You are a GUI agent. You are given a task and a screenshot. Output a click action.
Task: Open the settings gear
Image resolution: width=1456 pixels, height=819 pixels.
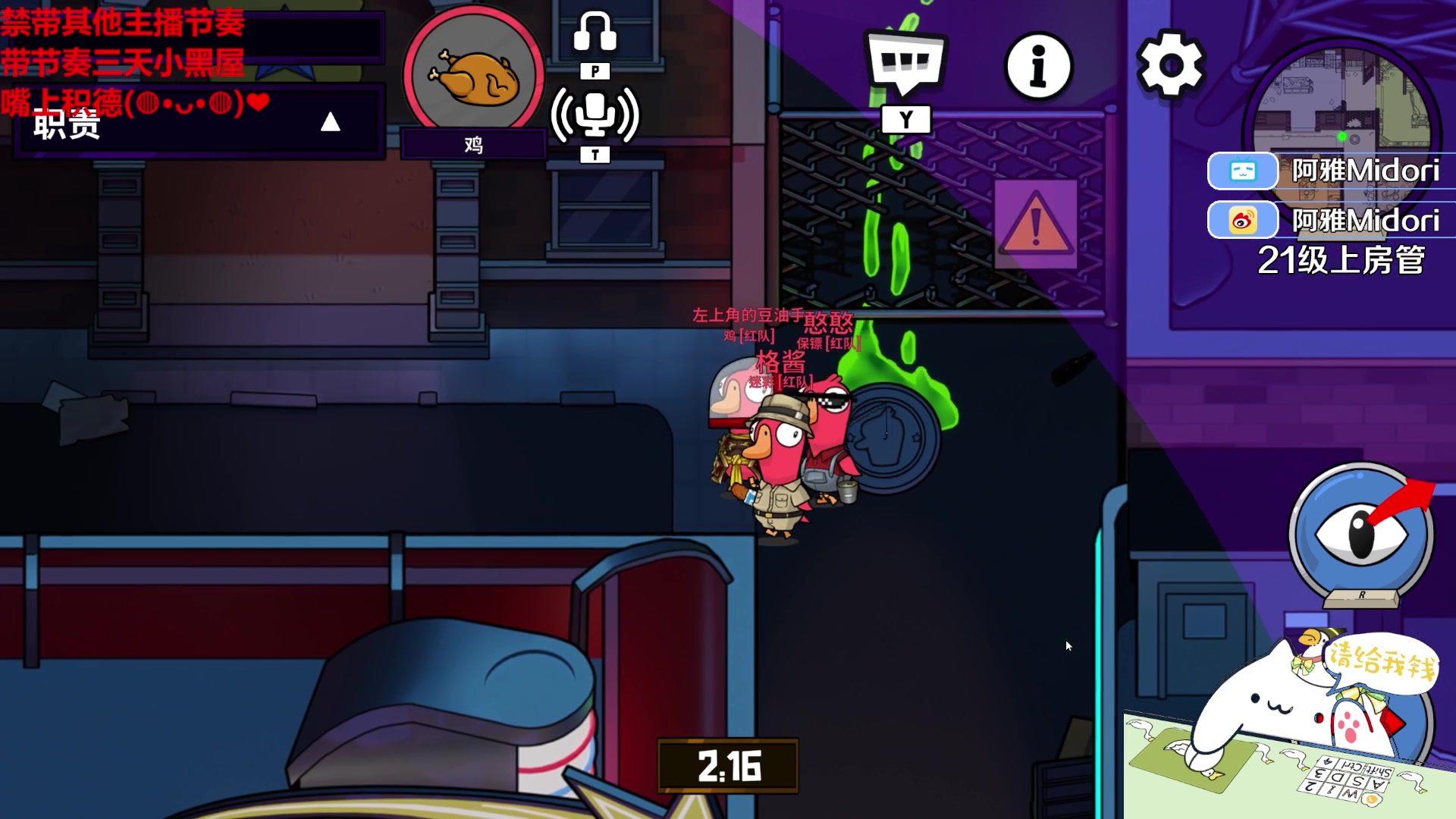pos(1170,65)
